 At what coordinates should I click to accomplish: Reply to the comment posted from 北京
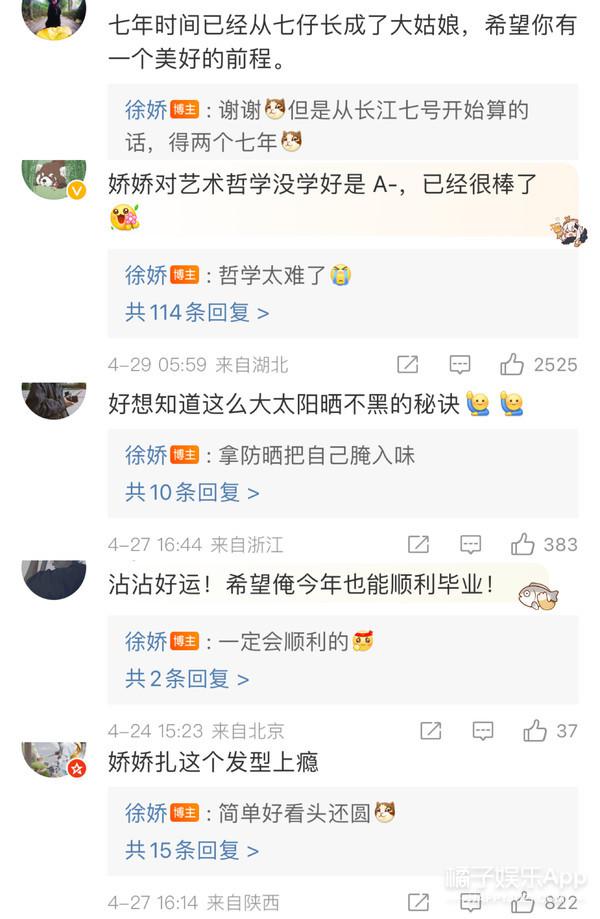(483, 731)
